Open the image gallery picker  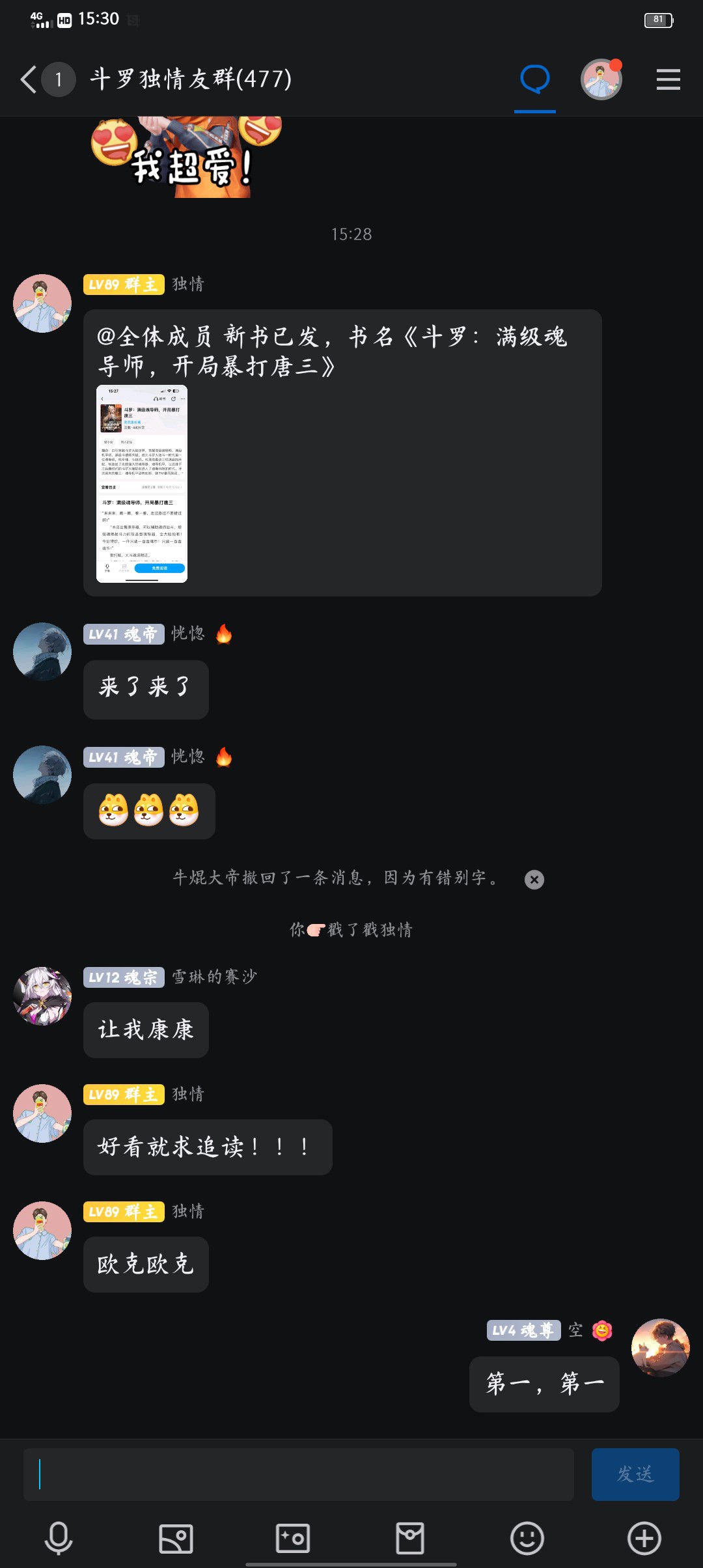176,1539
